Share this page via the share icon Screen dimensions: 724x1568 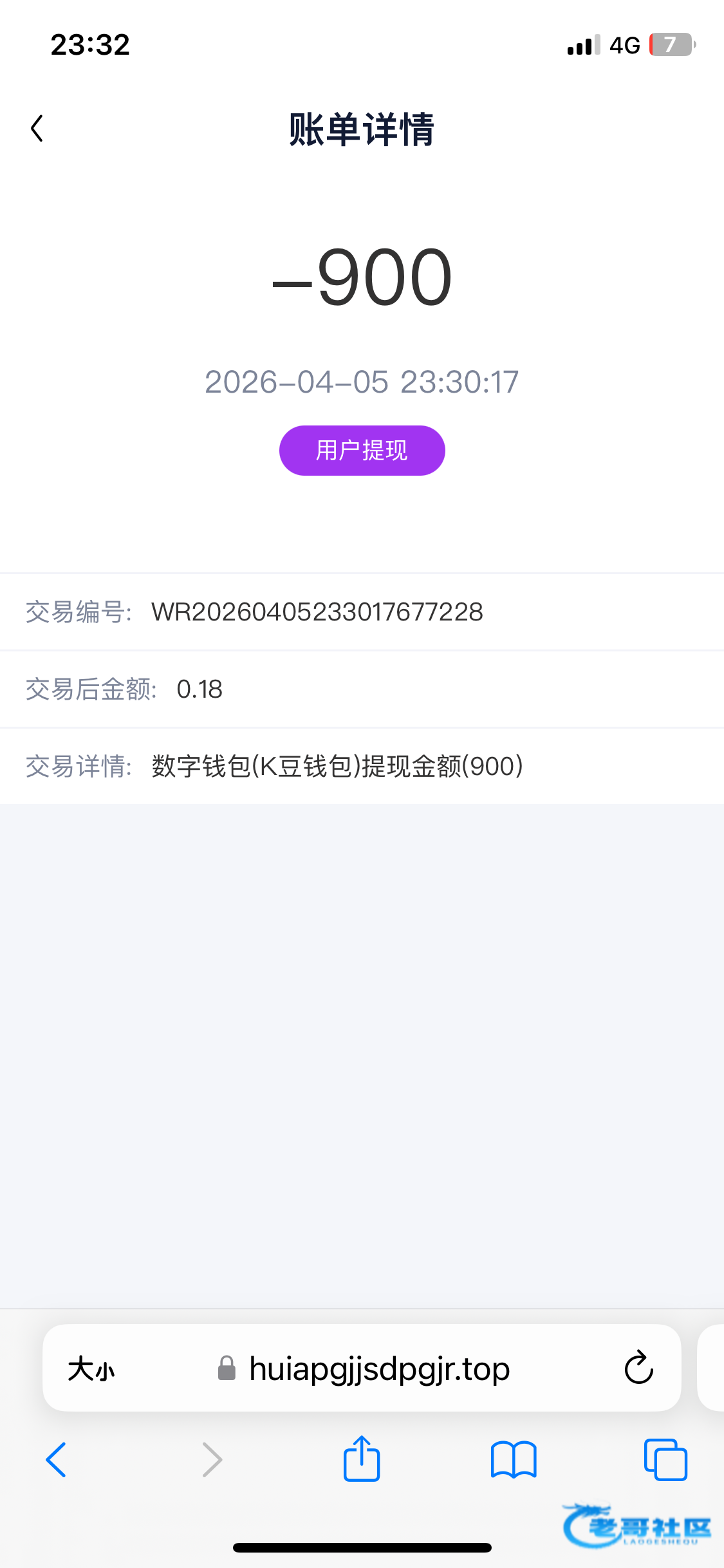362,1459
